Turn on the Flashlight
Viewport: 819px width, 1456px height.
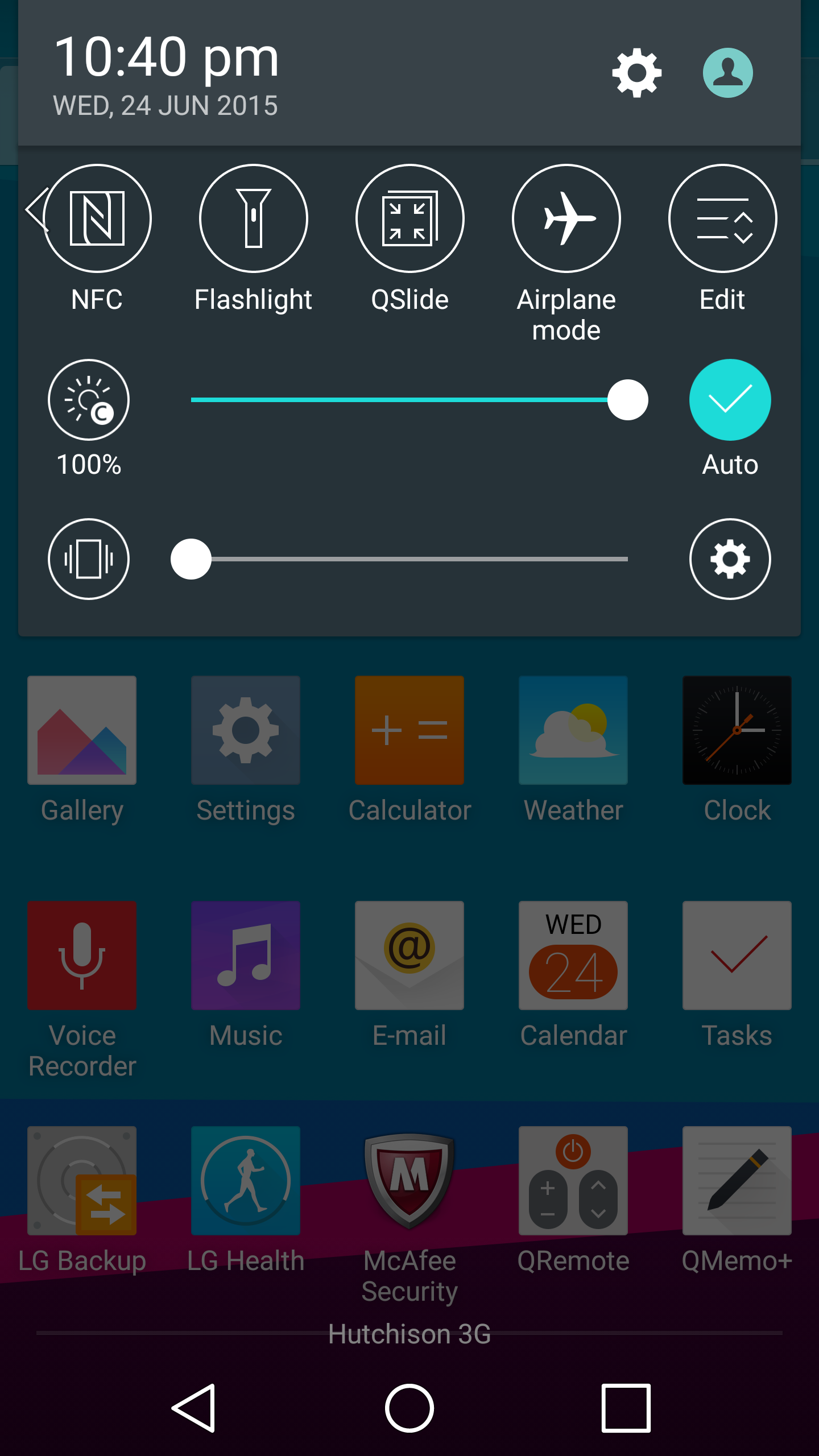pyautogui.click(x=254, y=218)
